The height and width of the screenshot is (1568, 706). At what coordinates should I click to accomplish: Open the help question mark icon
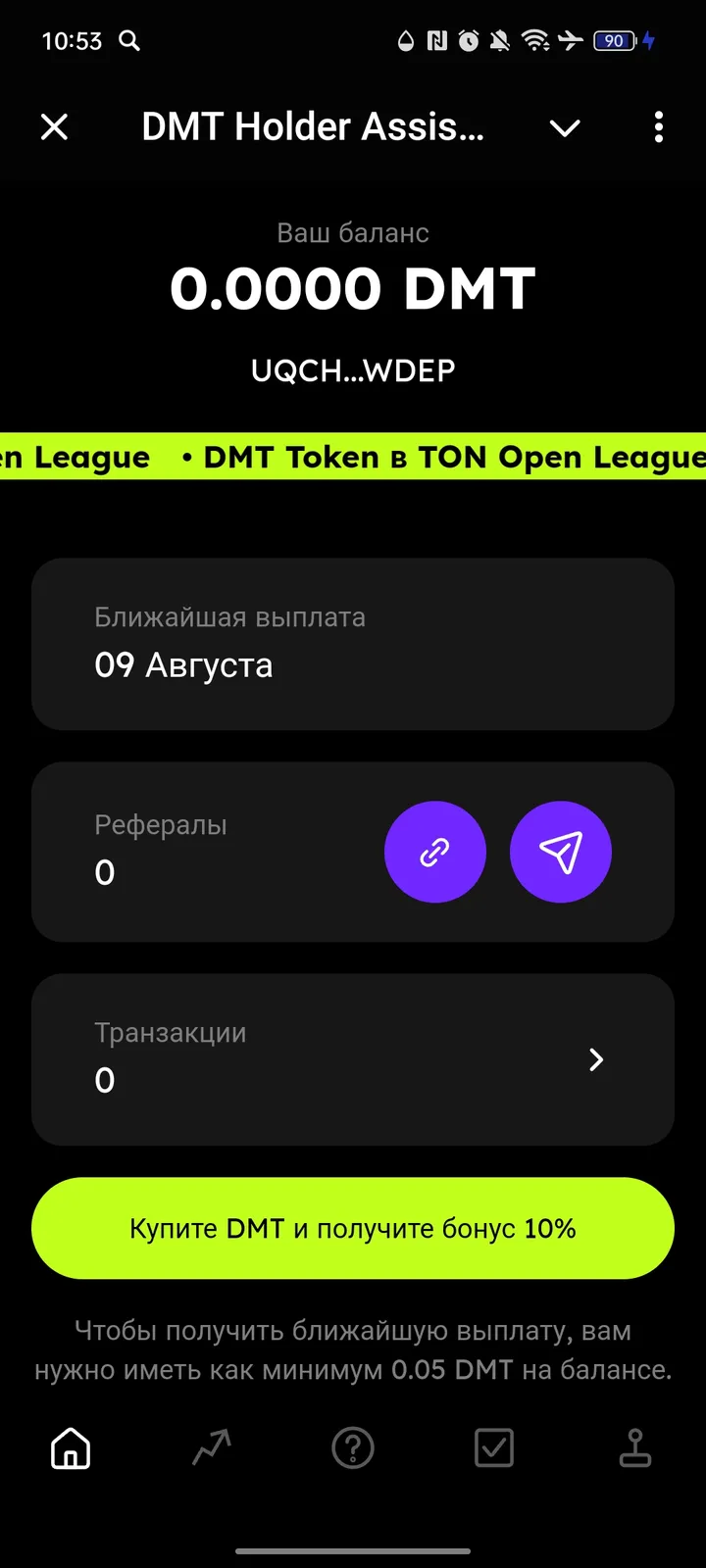click(353, 1447)
